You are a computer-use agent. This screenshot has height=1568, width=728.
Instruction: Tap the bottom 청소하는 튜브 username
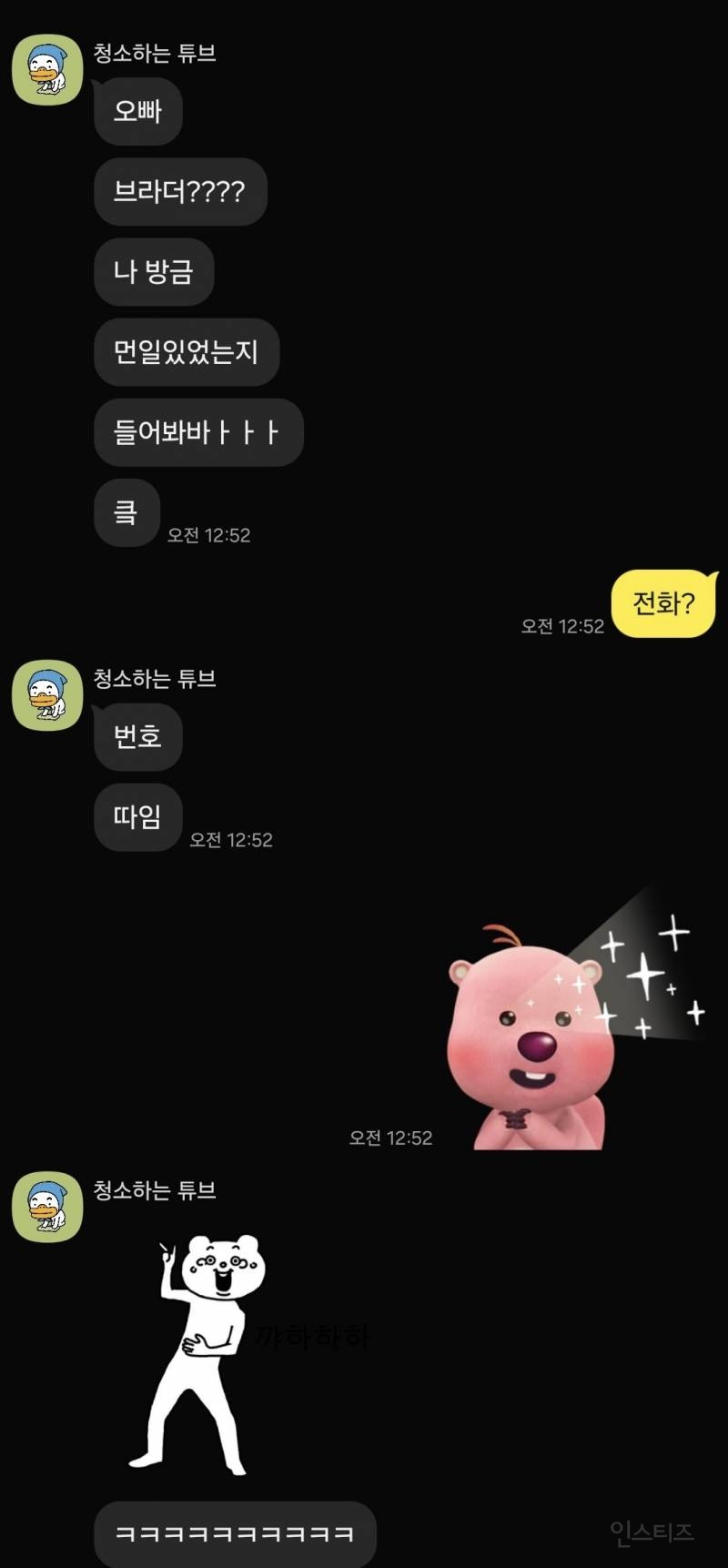click(153, 1192)
